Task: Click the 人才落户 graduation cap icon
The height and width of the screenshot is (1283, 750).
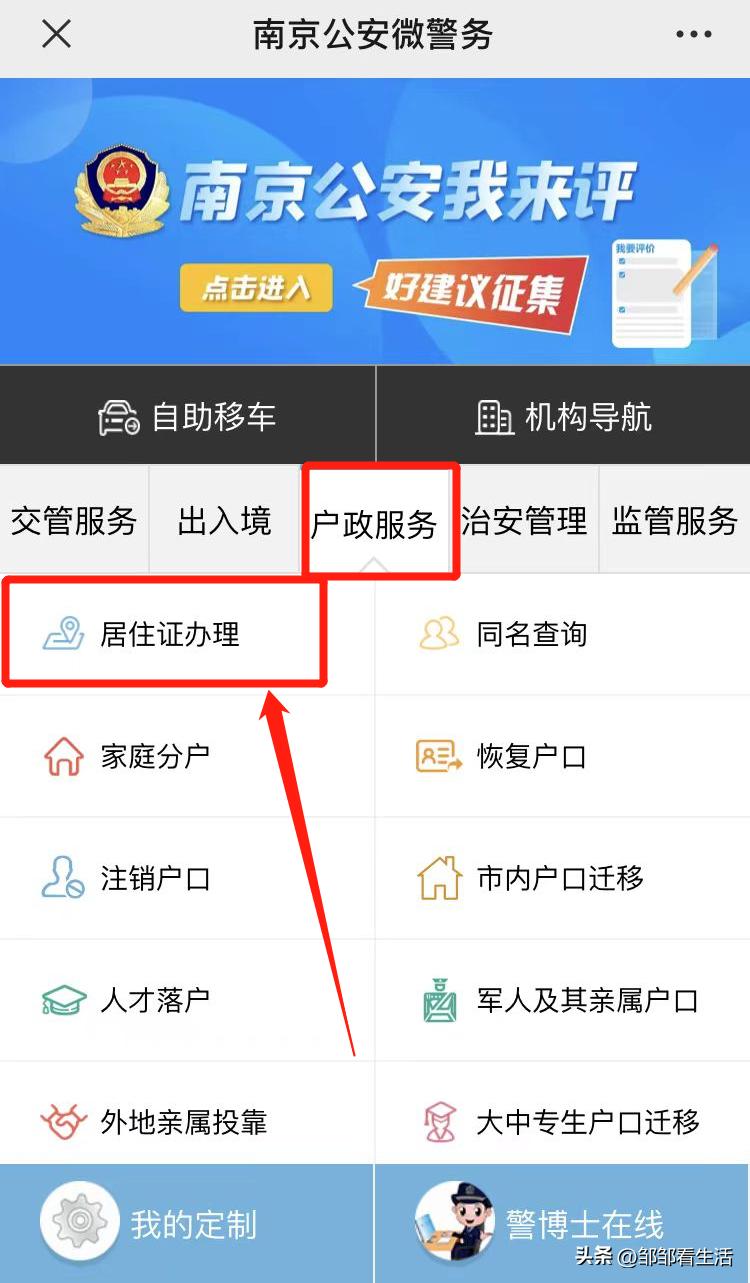Action: click(x=63, y=1000)
